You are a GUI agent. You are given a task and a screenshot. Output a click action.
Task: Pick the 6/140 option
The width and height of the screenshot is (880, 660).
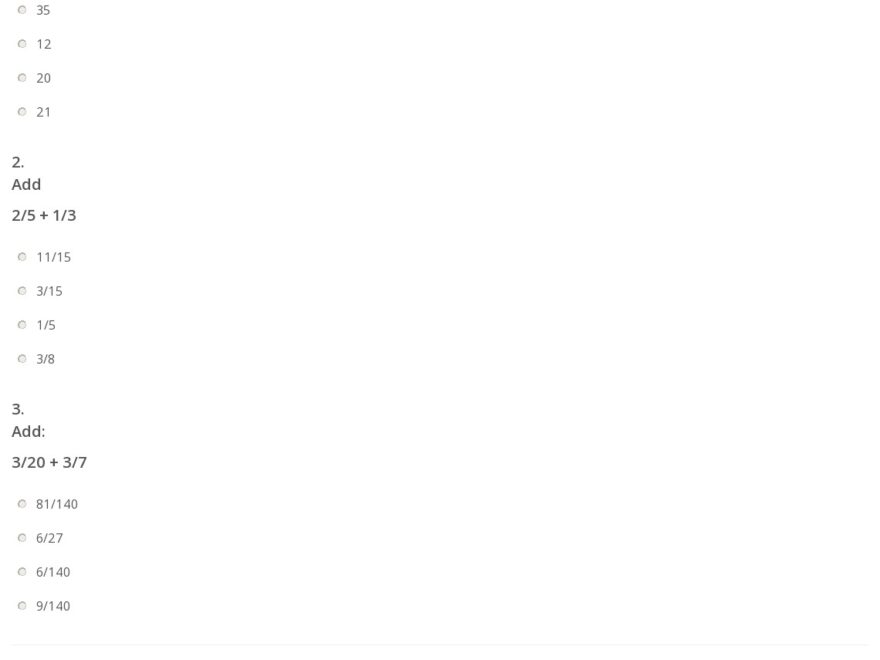point(22,572)
